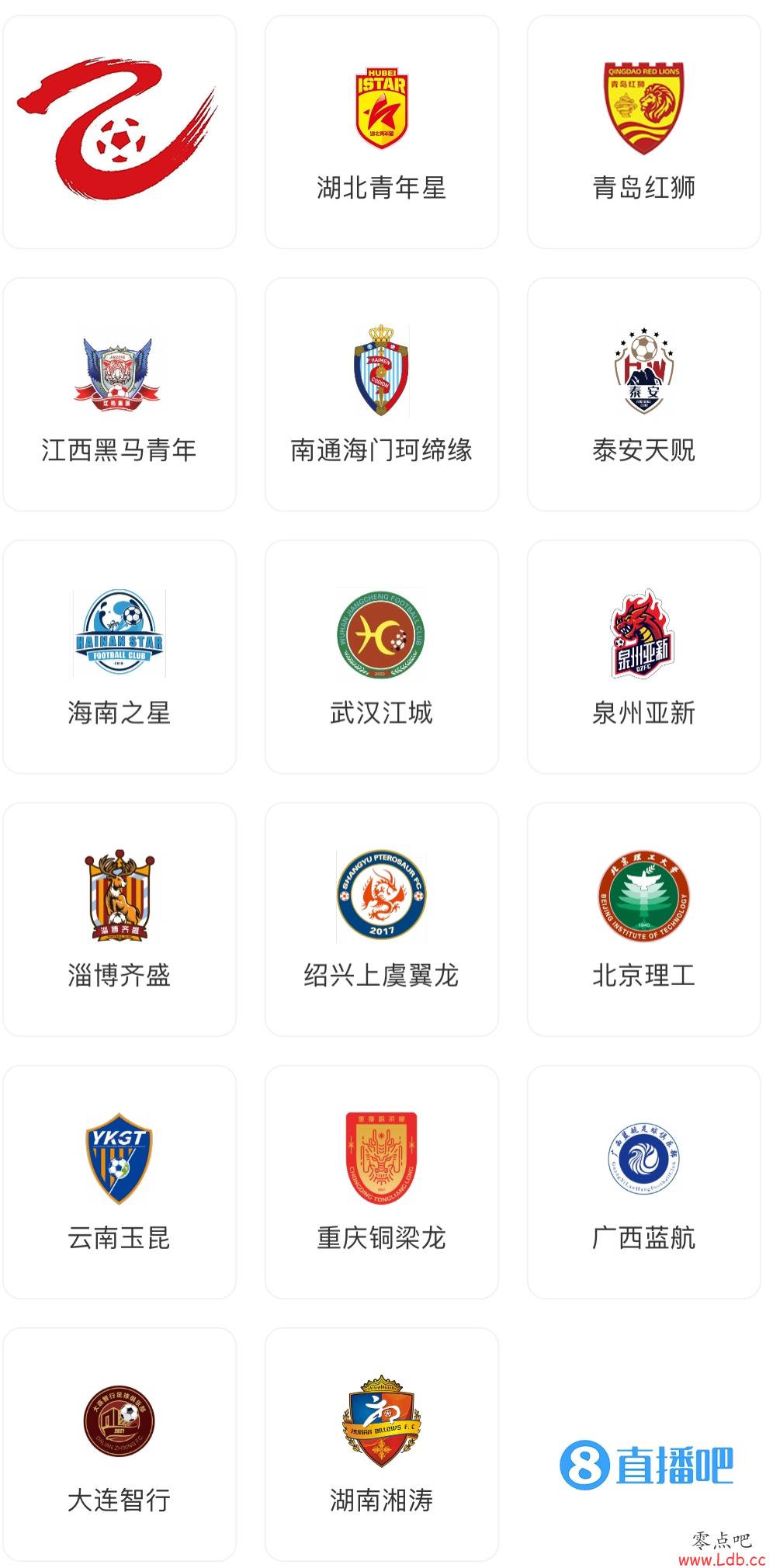
Task: Choose the 大连智行 team
Action: click(x=119, y=1444)
